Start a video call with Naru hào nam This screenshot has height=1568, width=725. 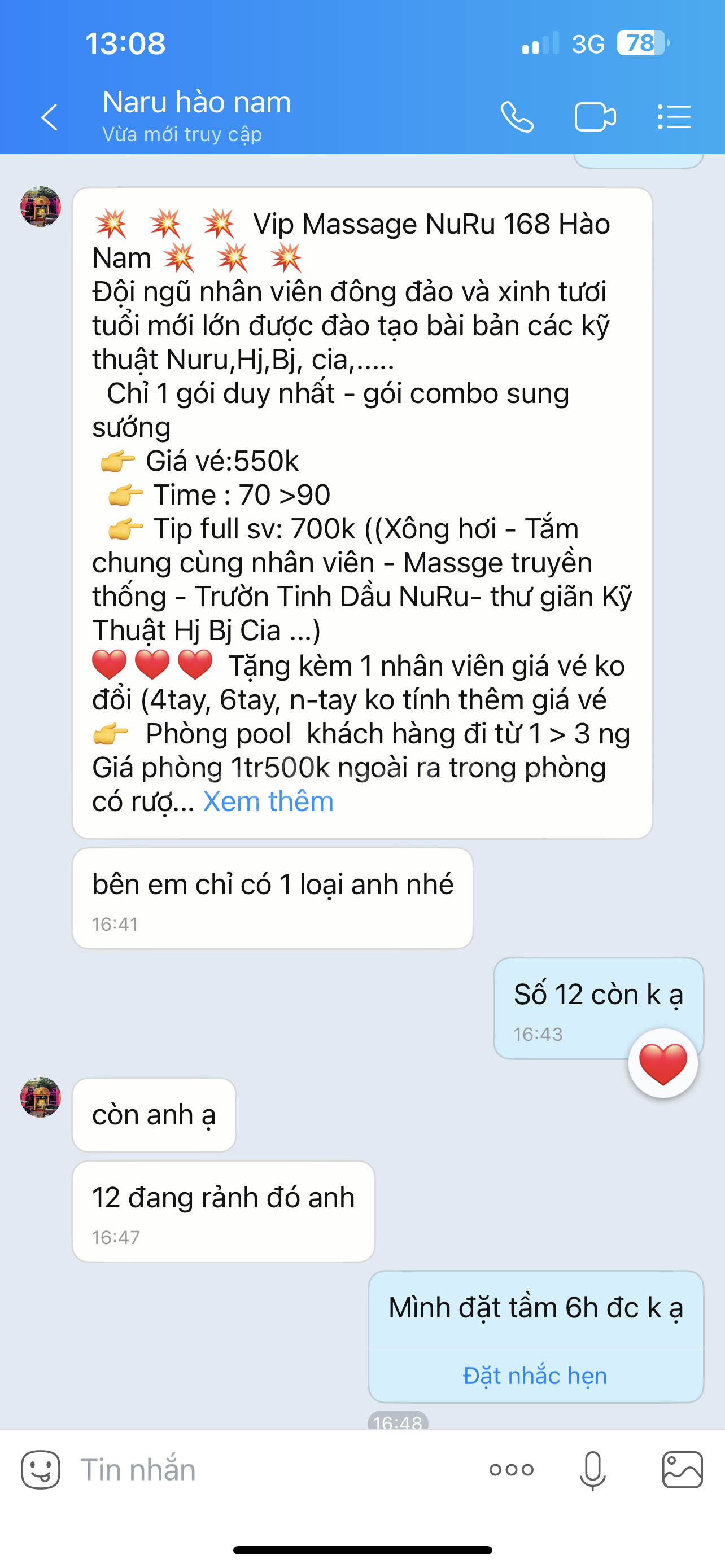tap(595, 117)
